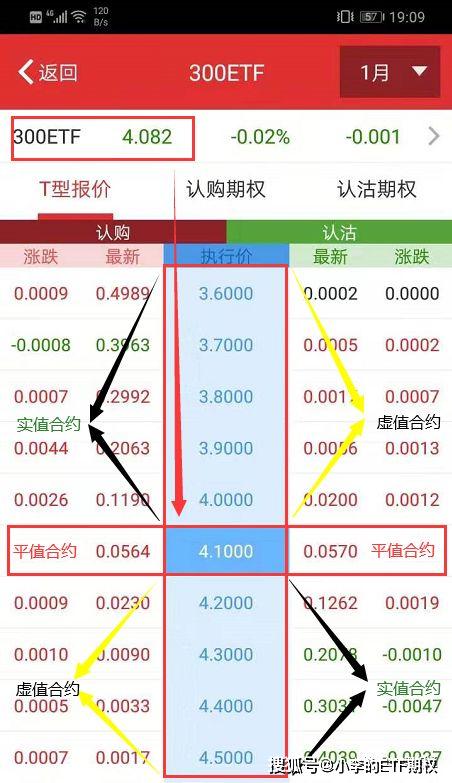The image size is (452, 783).
Task: Switch to the T型报价 tab
Action: click(75, 189)
